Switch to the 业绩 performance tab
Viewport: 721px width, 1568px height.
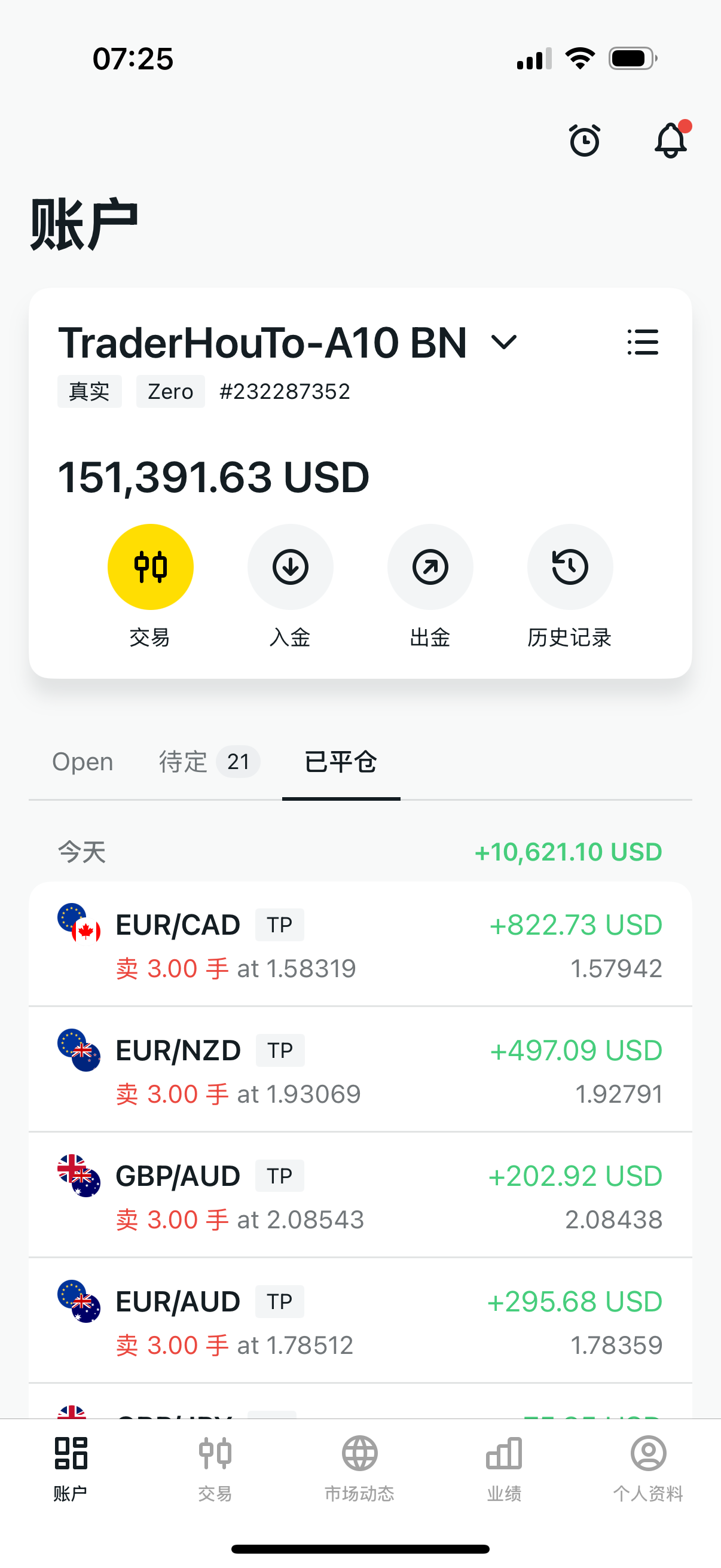tap(504, 1468)
